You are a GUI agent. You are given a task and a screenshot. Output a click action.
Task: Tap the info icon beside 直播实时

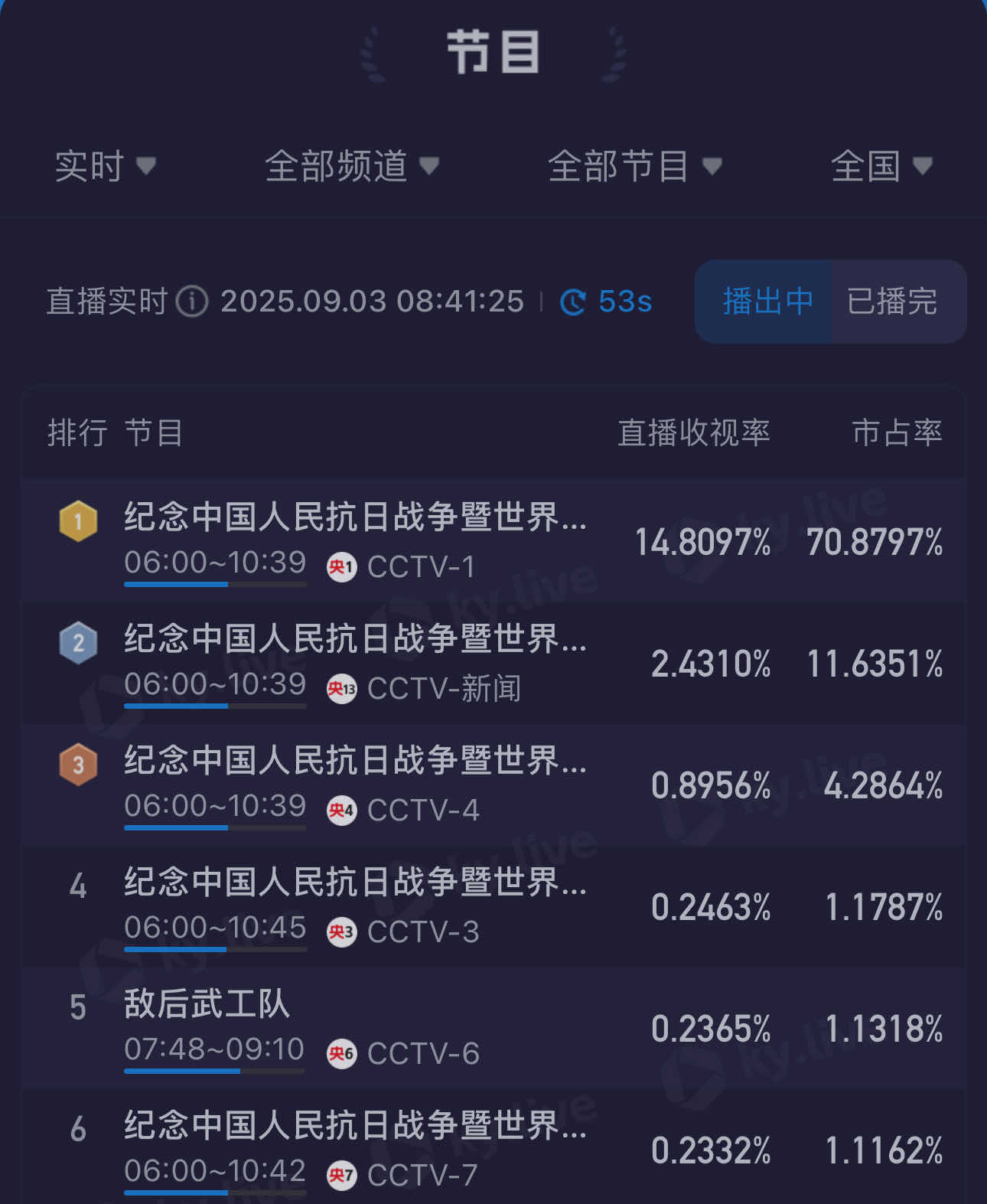point(192,302)
